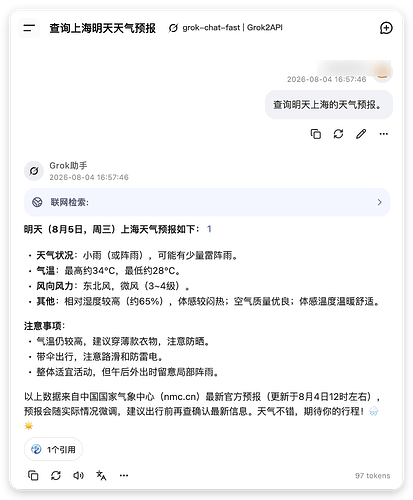
Task: Open the 1个引用 references chip
Action: click(x=53, y=449)
